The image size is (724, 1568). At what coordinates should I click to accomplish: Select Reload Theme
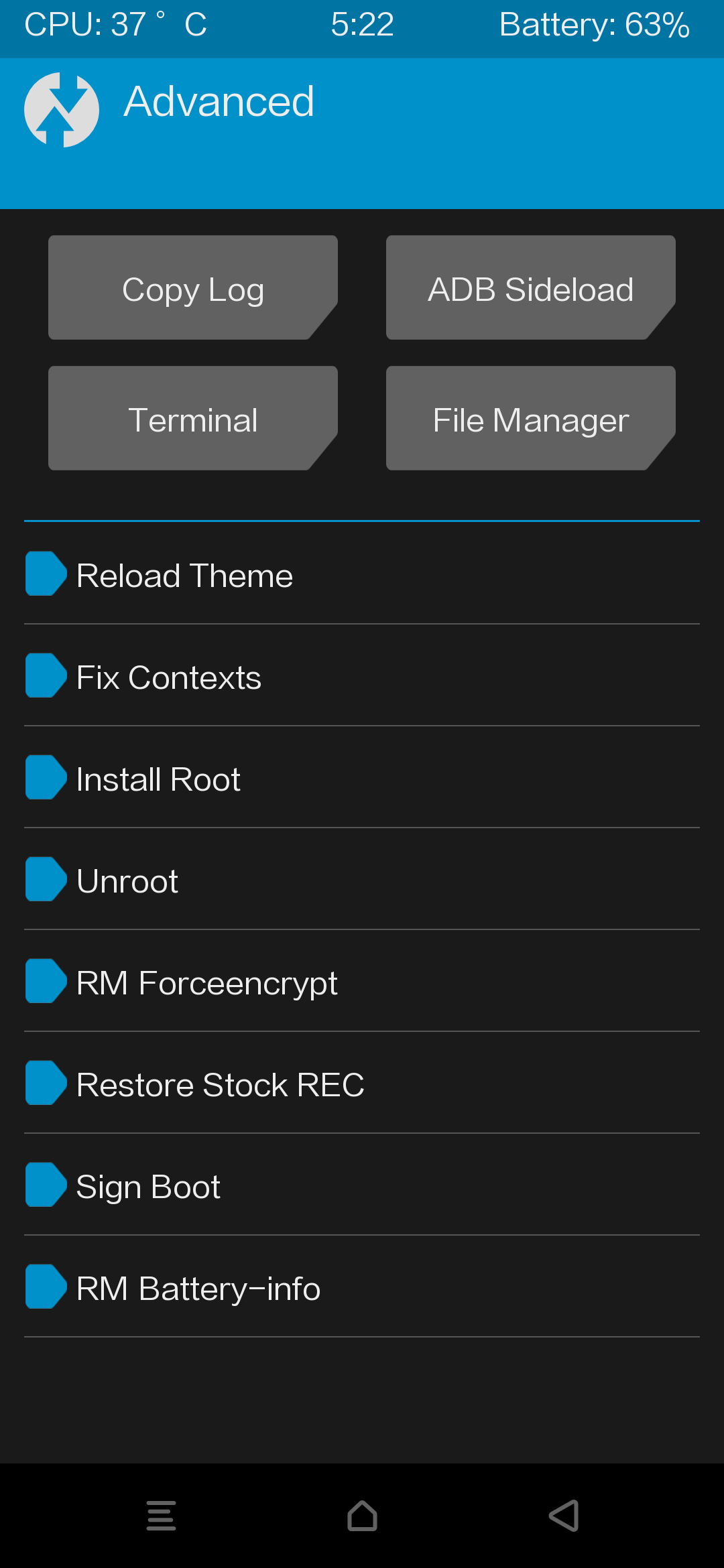click(x=362, y=574)
